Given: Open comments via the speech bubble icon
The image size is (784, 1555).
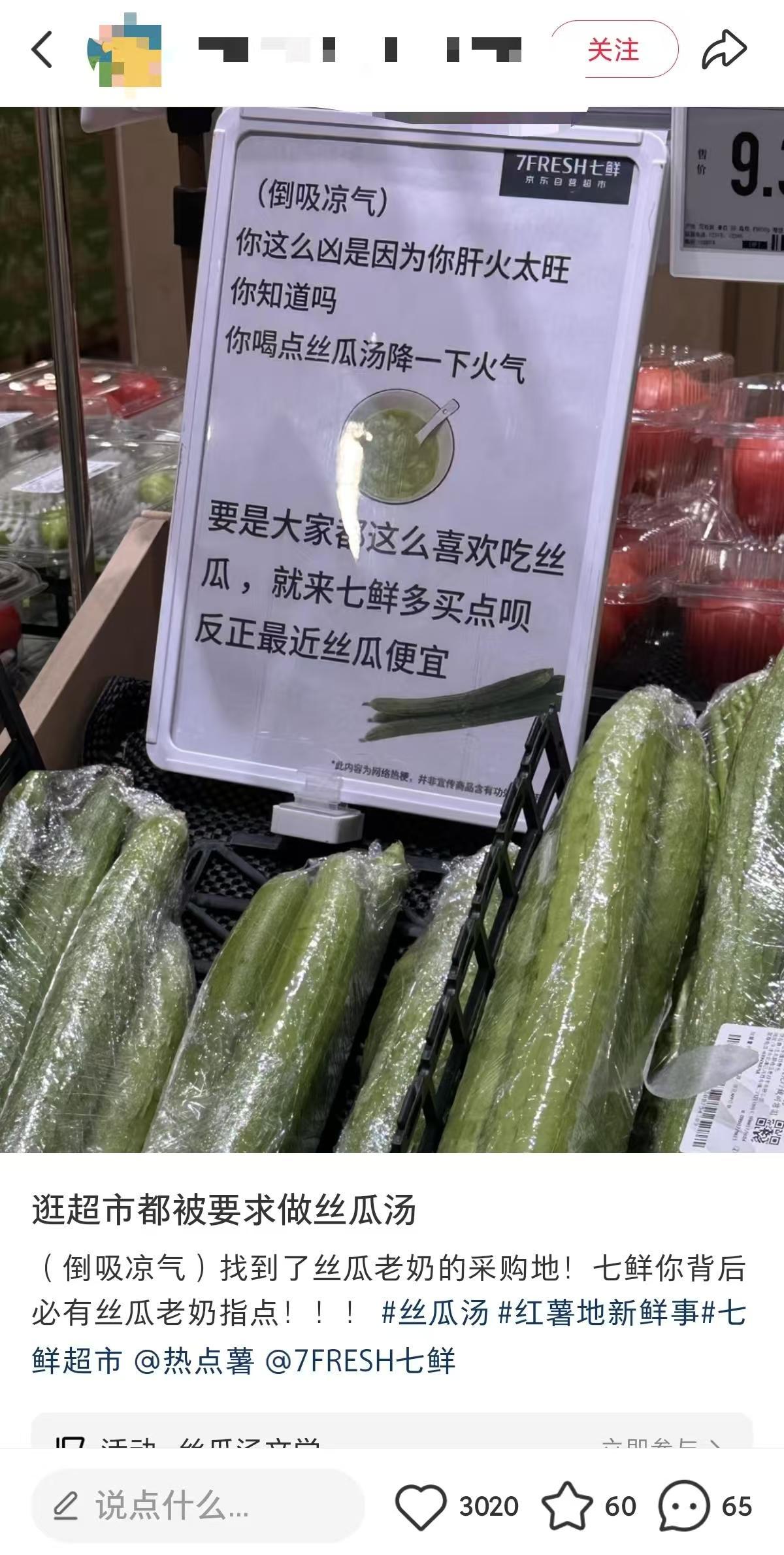Looking at the screenshot, I should pyautogui.click(x=684, y=1507).
